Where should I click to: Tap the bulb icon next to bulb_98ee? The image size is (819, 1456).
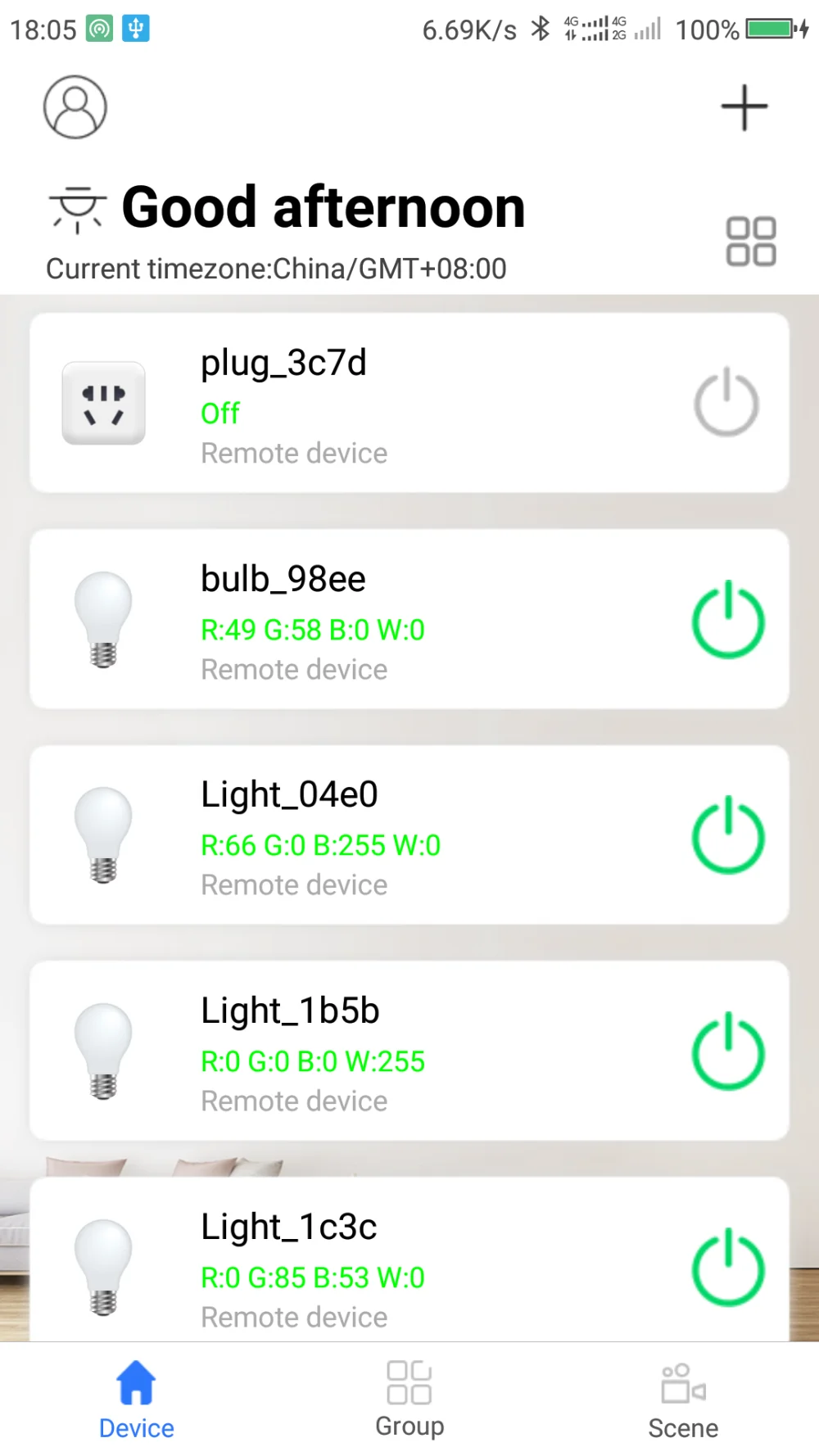pos(102,618)
